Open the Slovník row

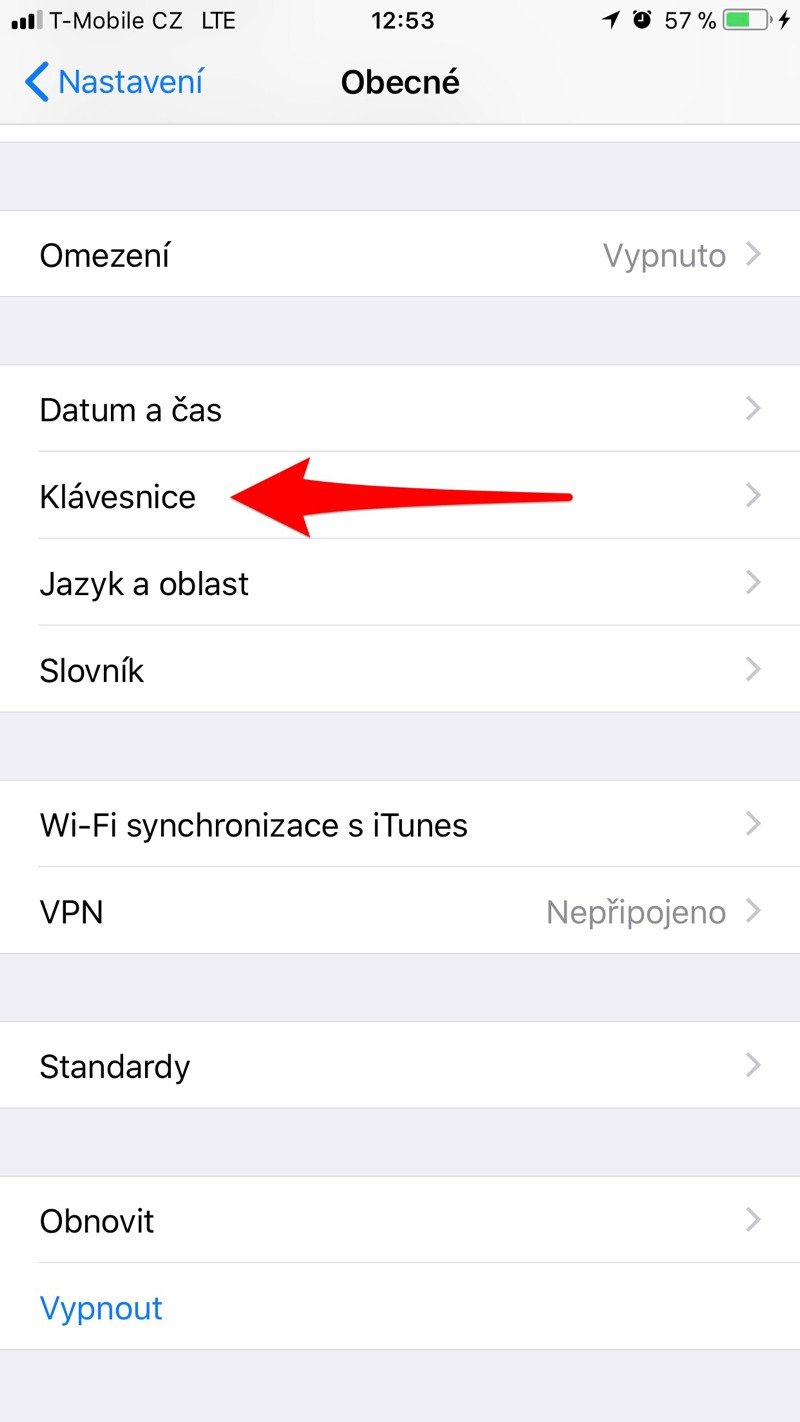click(400, 669)
